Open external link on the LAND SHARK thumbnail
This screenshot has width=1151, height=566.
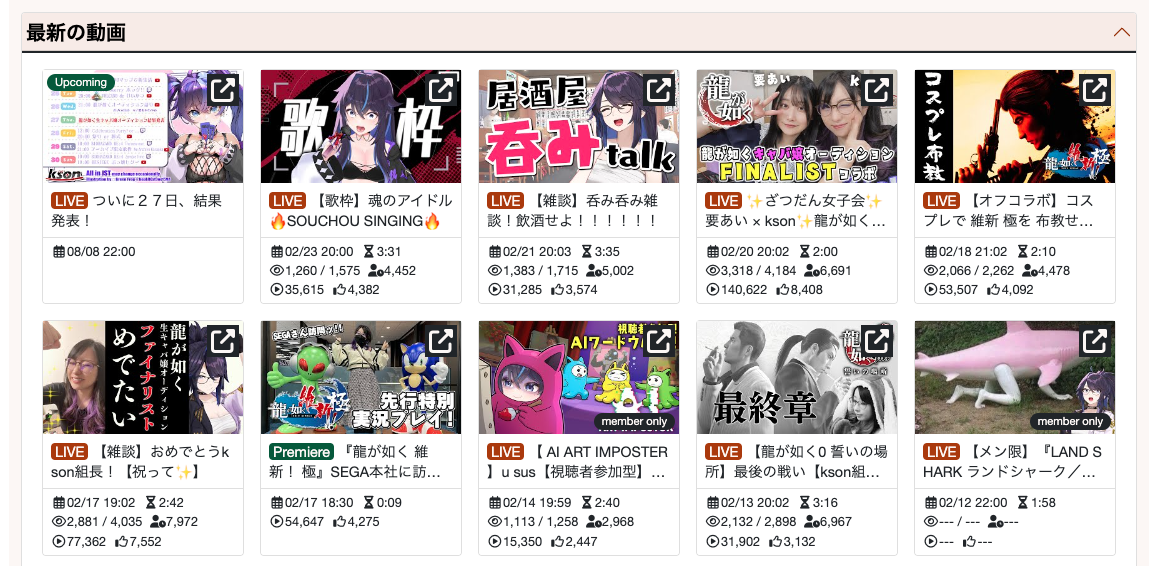click(x=1095, y=340)
